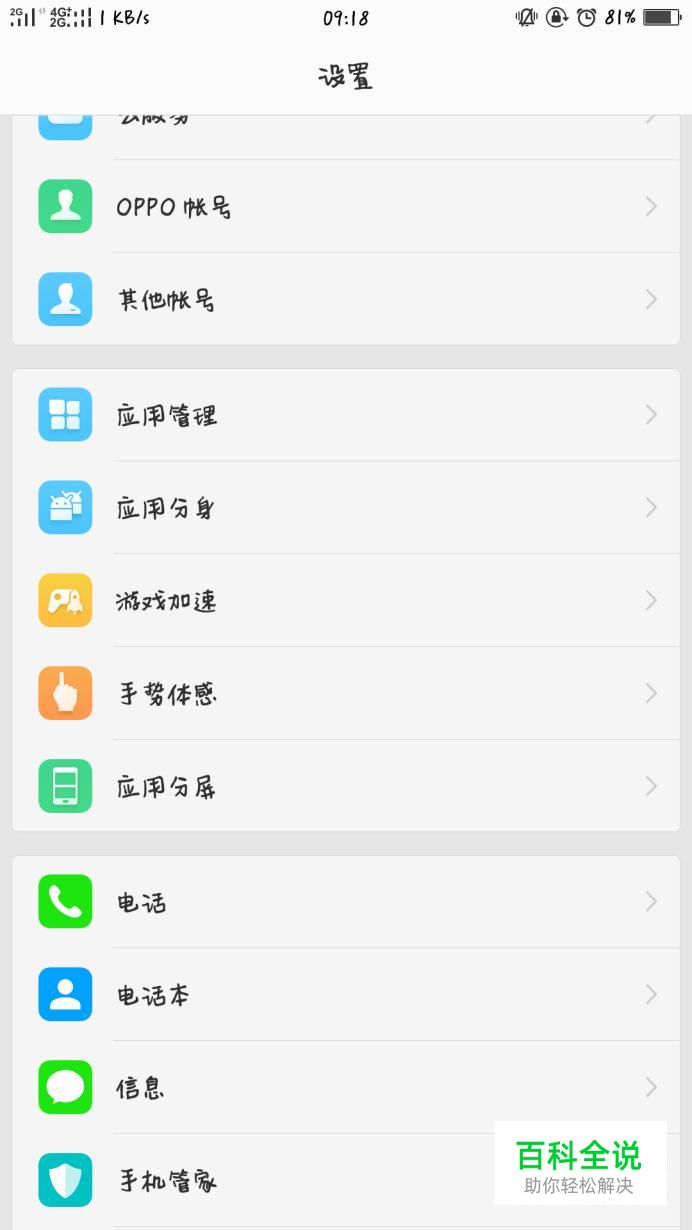The width and height of the screenshot is (692, 1230).
Task: Open 手势体感 settings
Action: coord(345,694)
